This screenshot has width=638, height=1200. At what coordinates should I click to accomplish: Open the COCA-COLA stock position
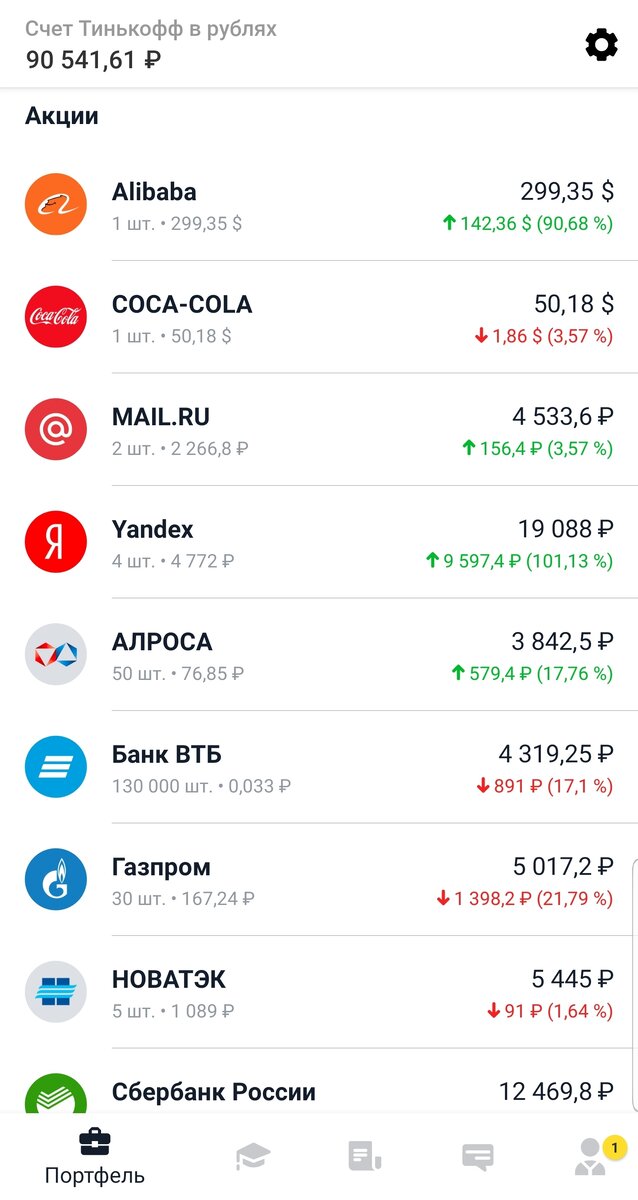pos(319,317)
